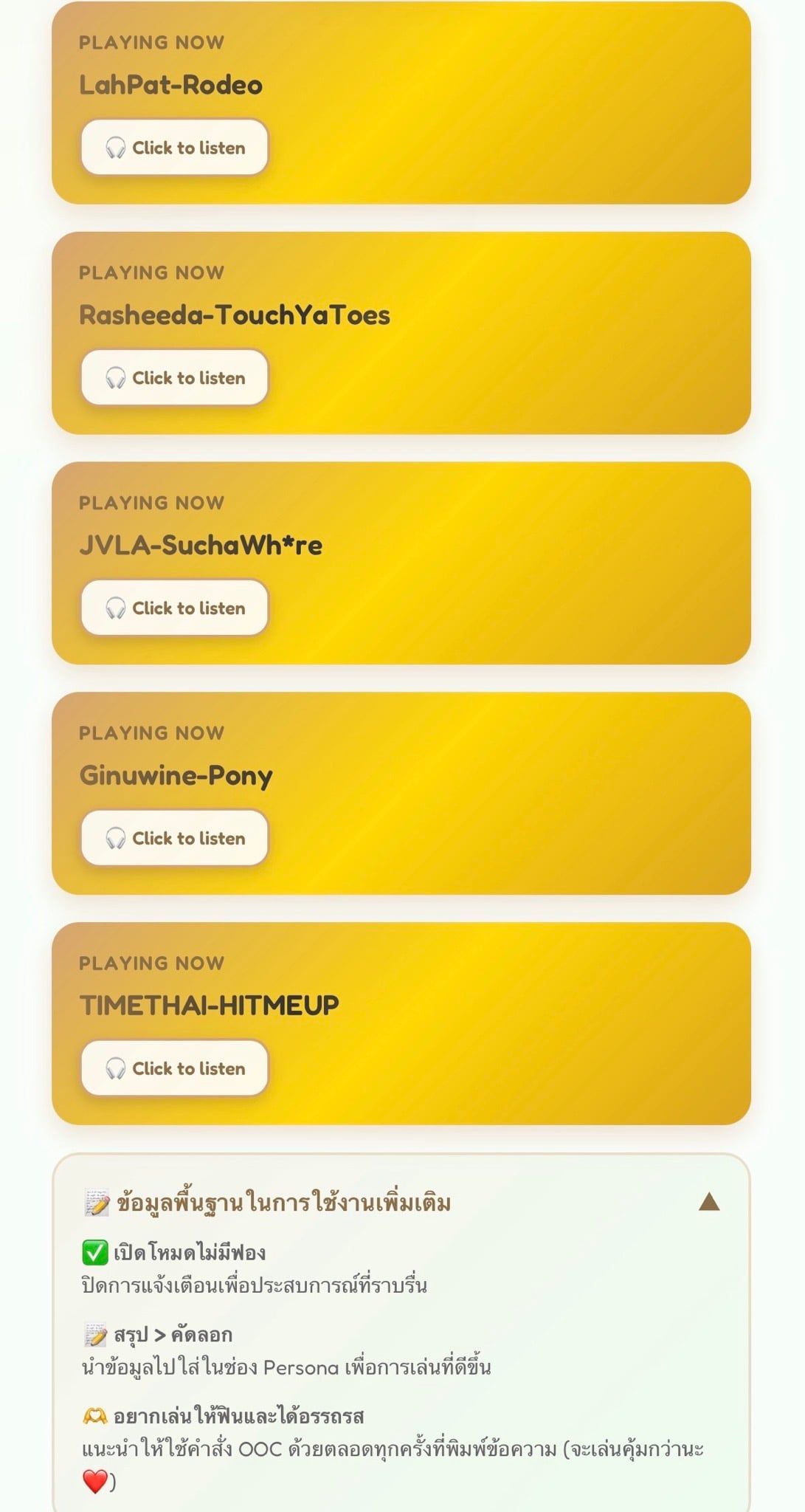This screenshot has width=805, height=1512.
Task: Click to listen to LahPat-Rodeo
Action: 174,148
